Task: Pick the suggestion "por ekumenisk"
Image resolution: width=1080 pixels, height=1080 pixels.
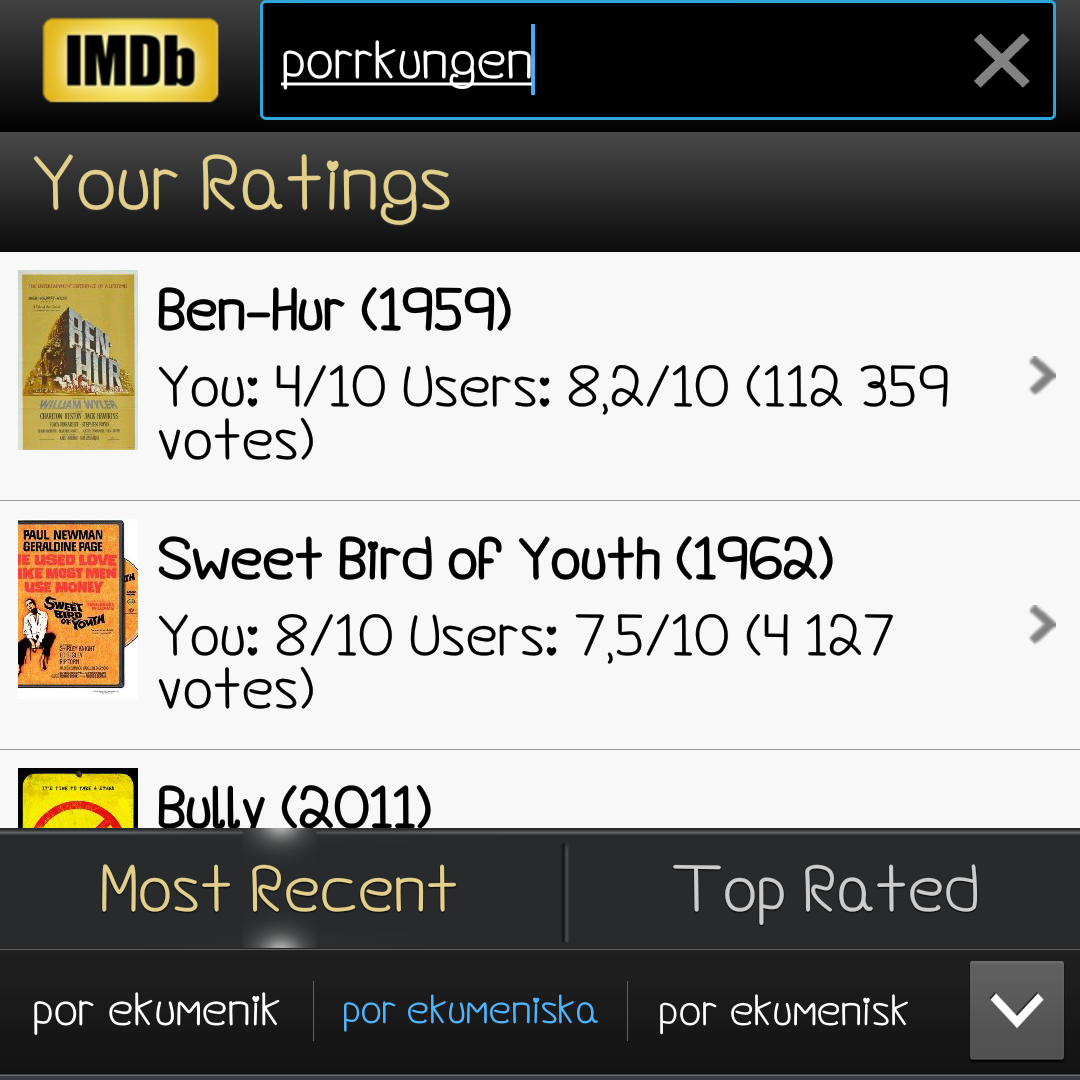Action: coord(783,1012)
